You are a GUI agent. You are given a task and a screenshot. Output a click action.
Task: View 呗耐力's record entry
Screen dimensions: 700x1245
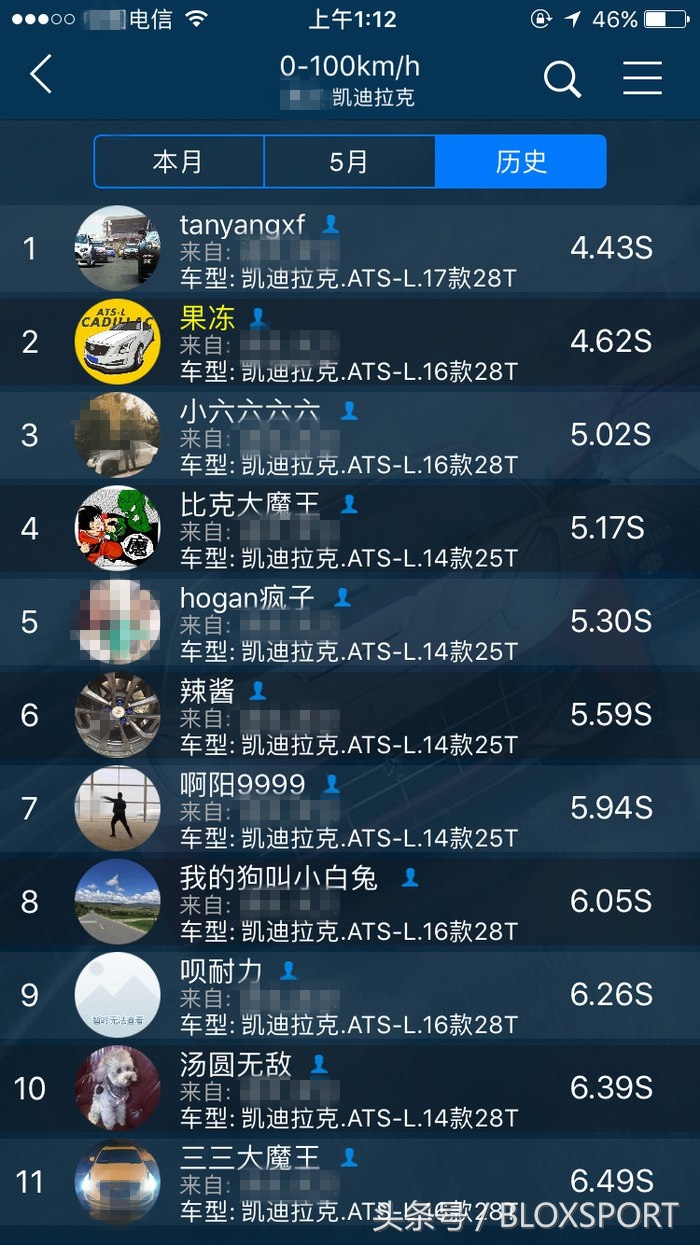[x=350, y=995]
